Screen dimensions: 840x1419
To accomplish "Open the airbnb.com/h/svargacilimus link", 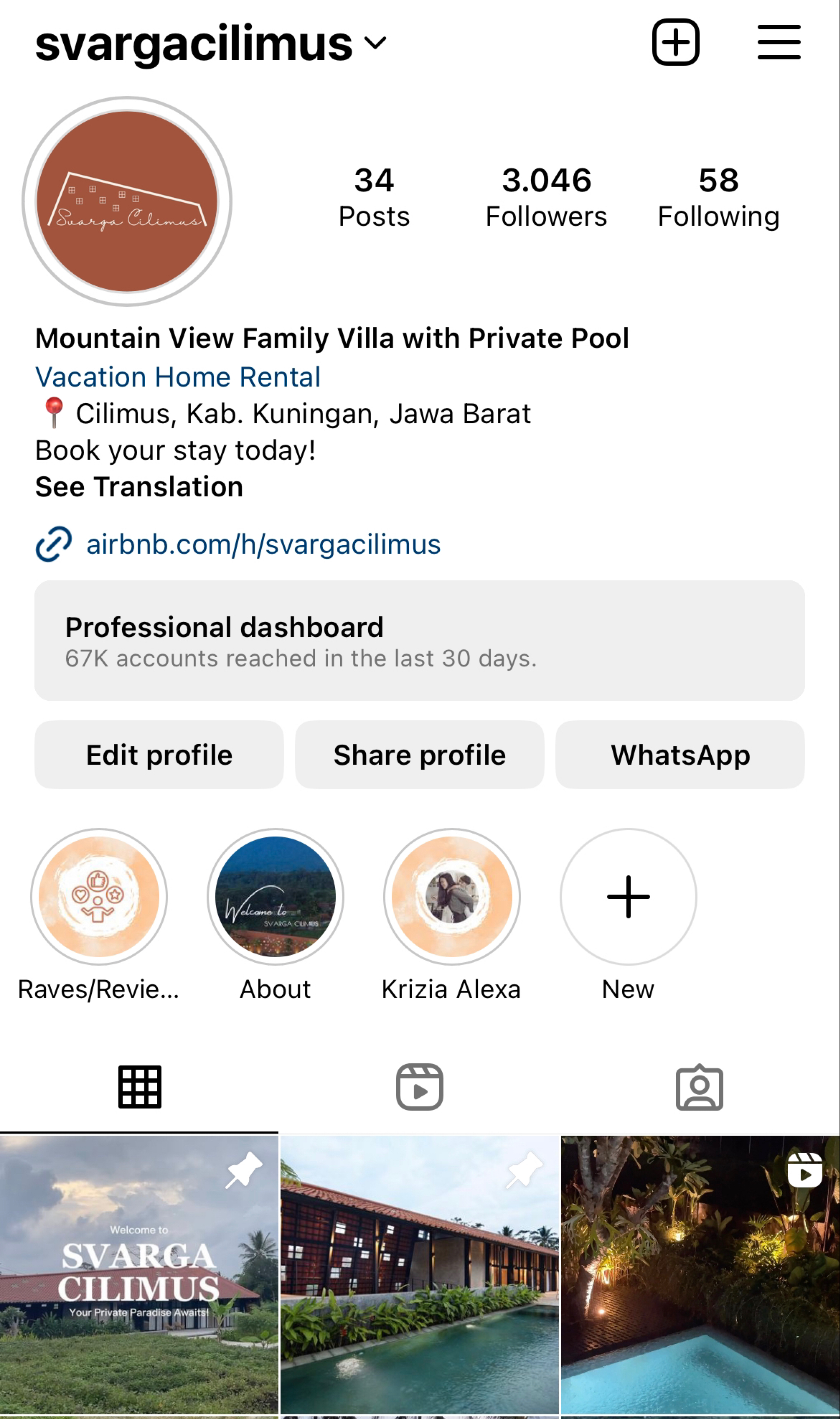I will (x=263, y=544).
